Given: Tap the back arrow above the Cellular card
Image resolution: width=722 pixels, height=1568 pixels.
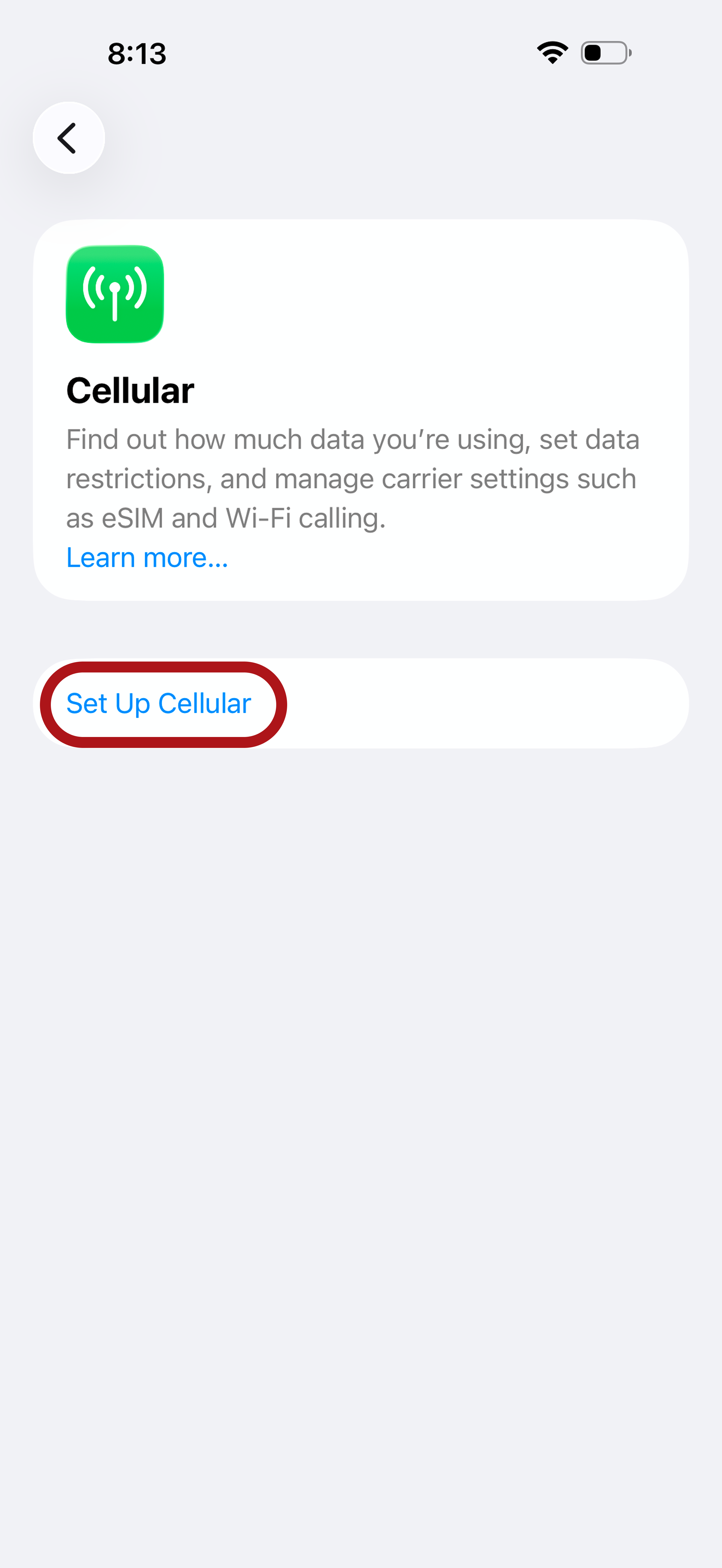Looking at the screenshot, I should 68,138.
